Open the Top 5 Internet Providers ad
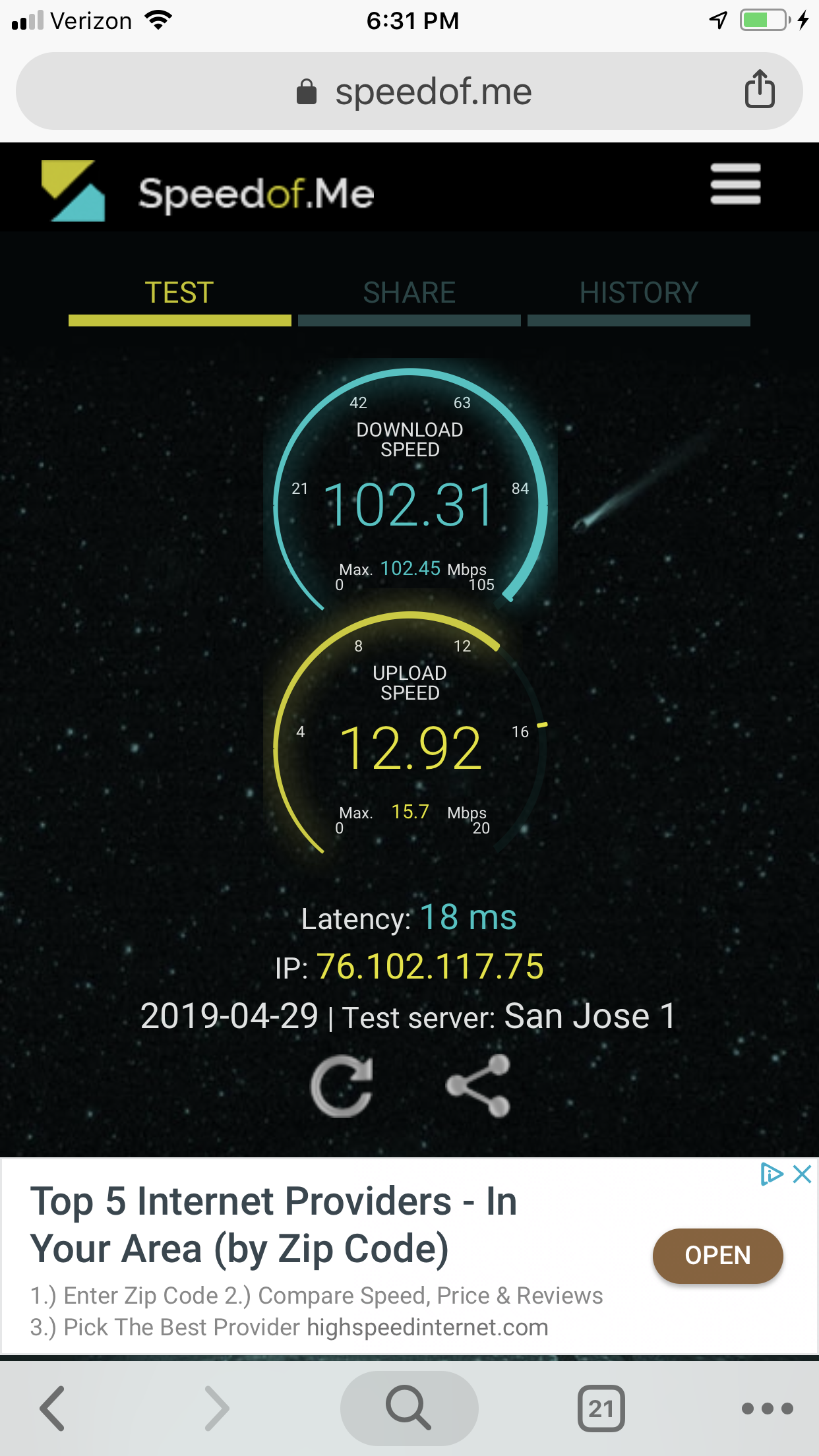819x1456 pixels. point(273,1225)
